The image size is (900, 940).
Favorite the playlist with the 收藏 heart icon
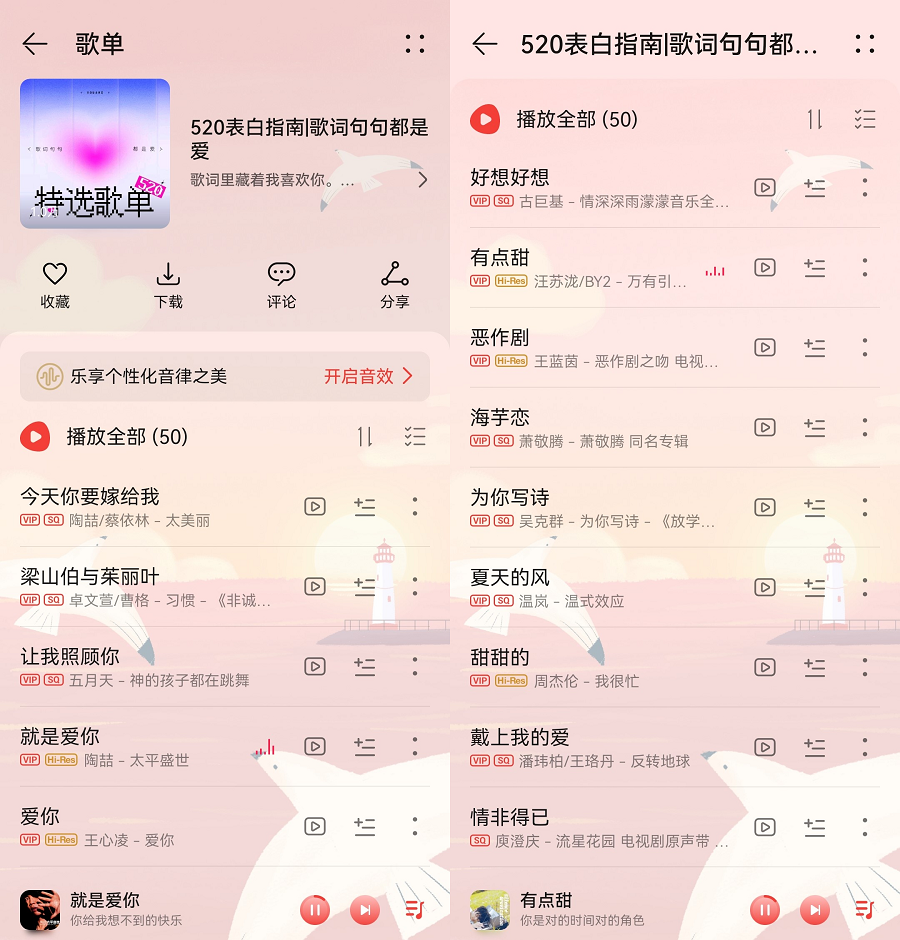(x=55, y=276)
